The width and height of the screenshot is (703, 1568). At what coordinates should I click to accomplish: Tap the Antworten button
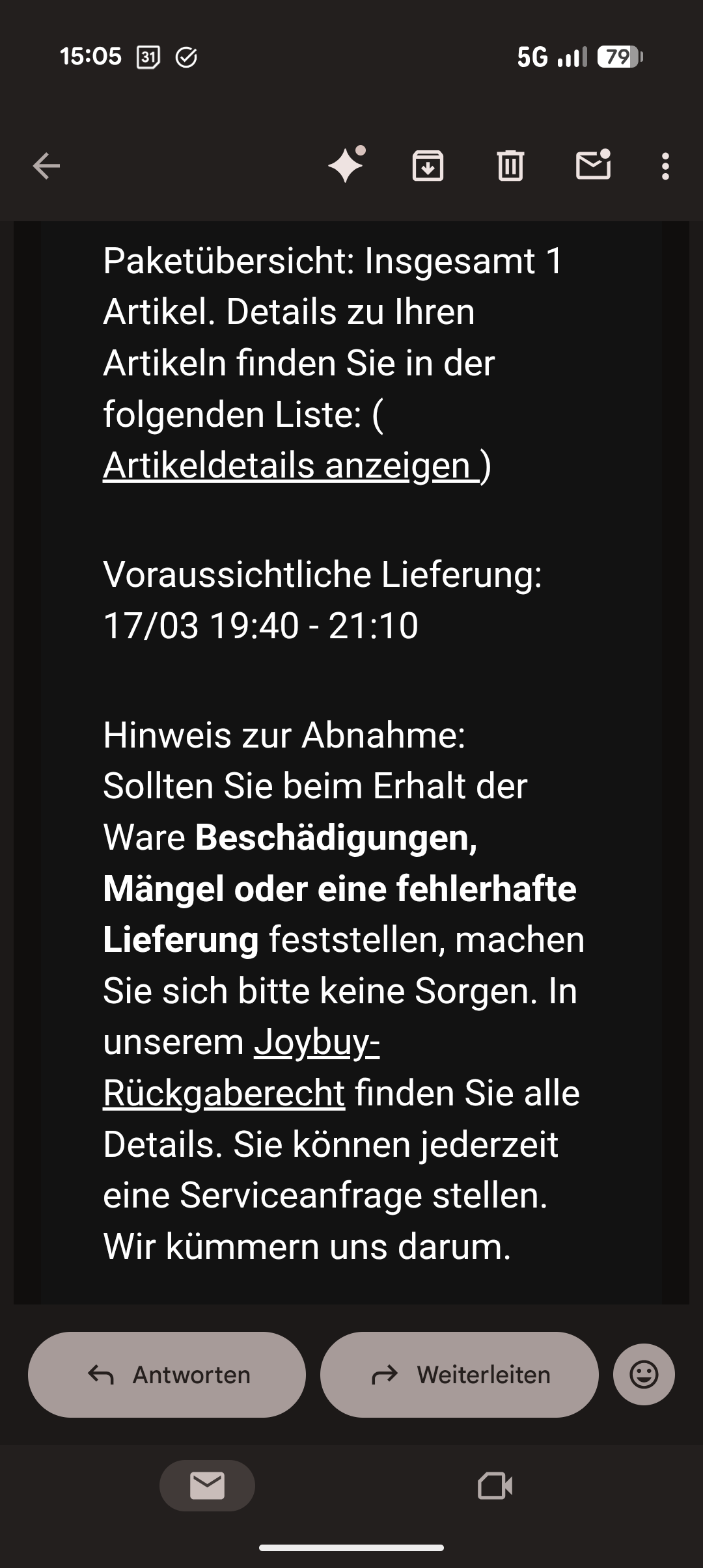tap(167, 1375)
